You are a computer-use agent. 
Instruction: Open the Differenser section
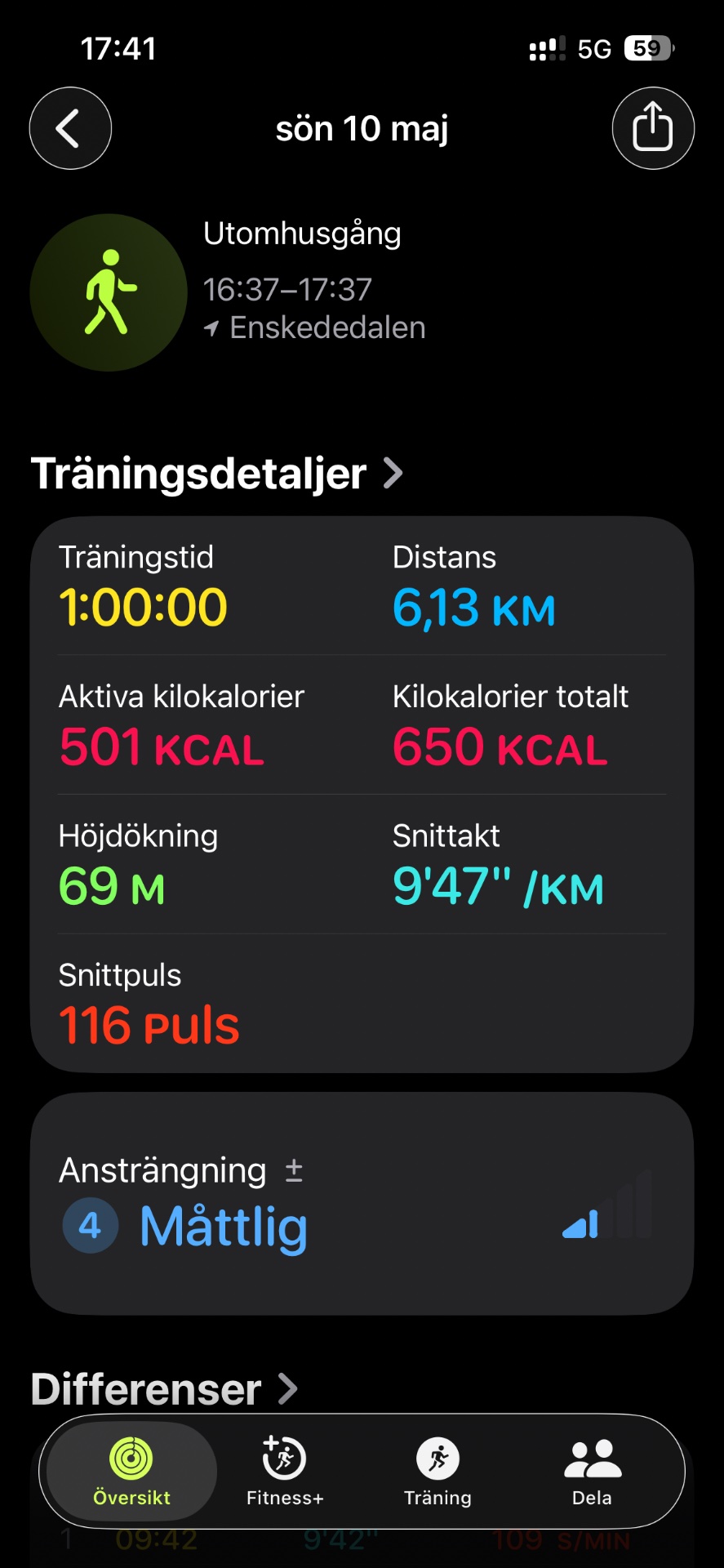164,1388
